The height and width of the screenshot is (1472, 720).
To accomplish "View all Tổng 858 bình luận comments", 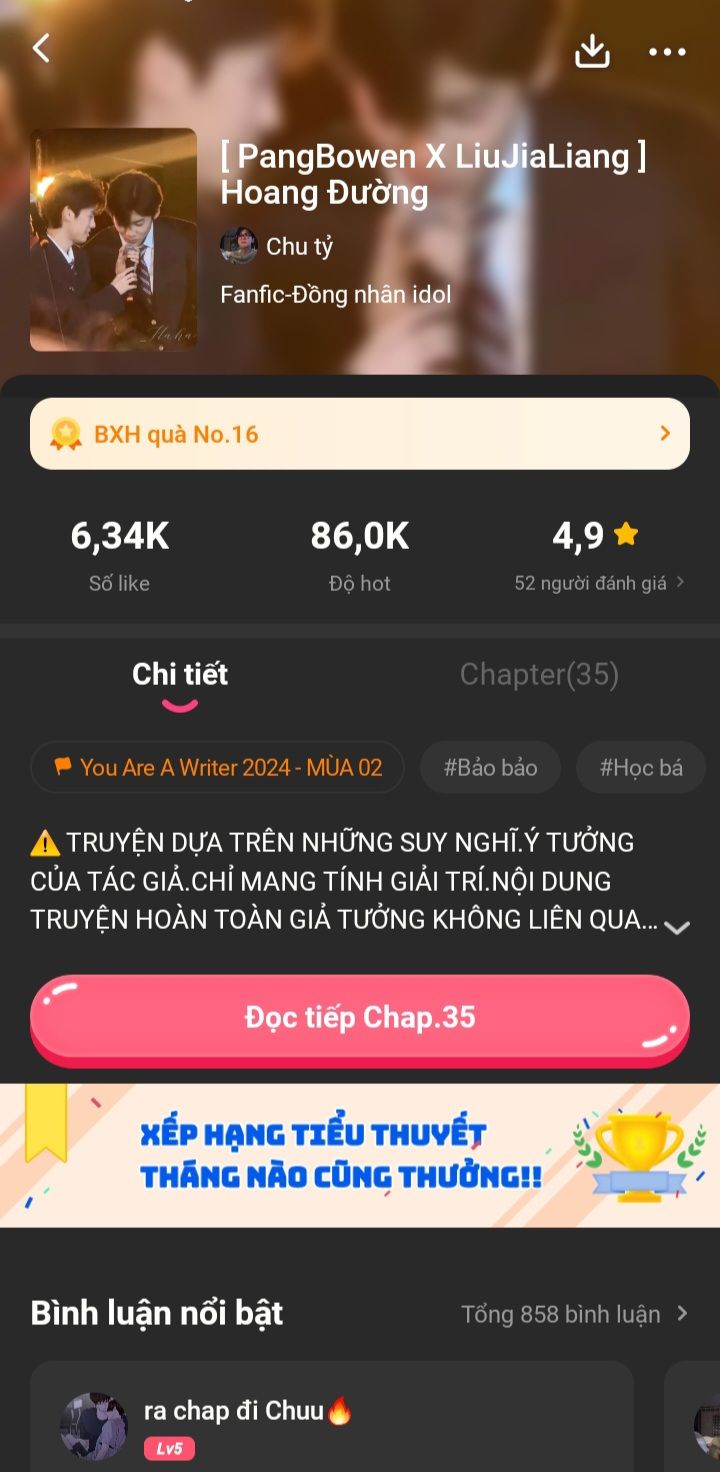I will coord(574,1314).
